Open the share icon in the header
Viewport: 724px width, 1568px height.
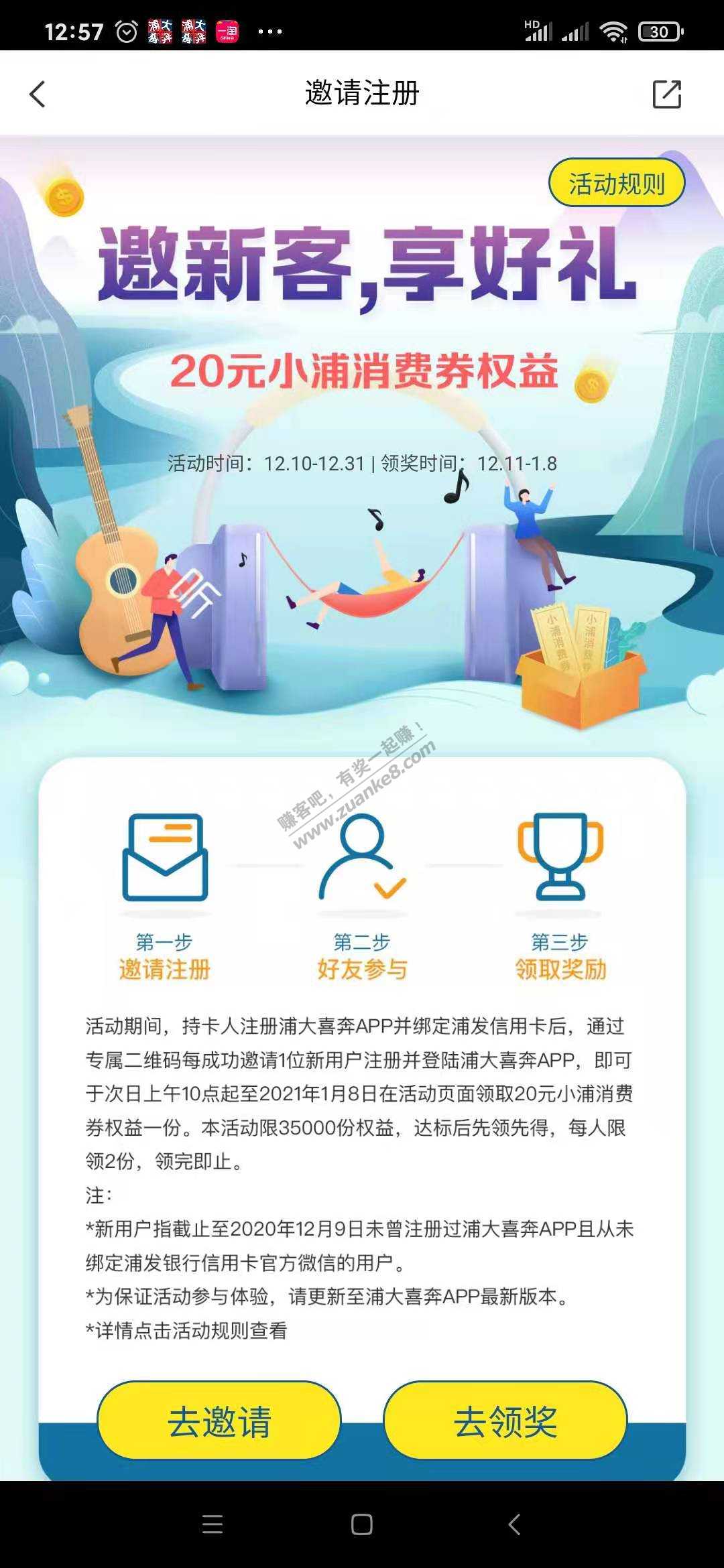click(x=666, y=94)
